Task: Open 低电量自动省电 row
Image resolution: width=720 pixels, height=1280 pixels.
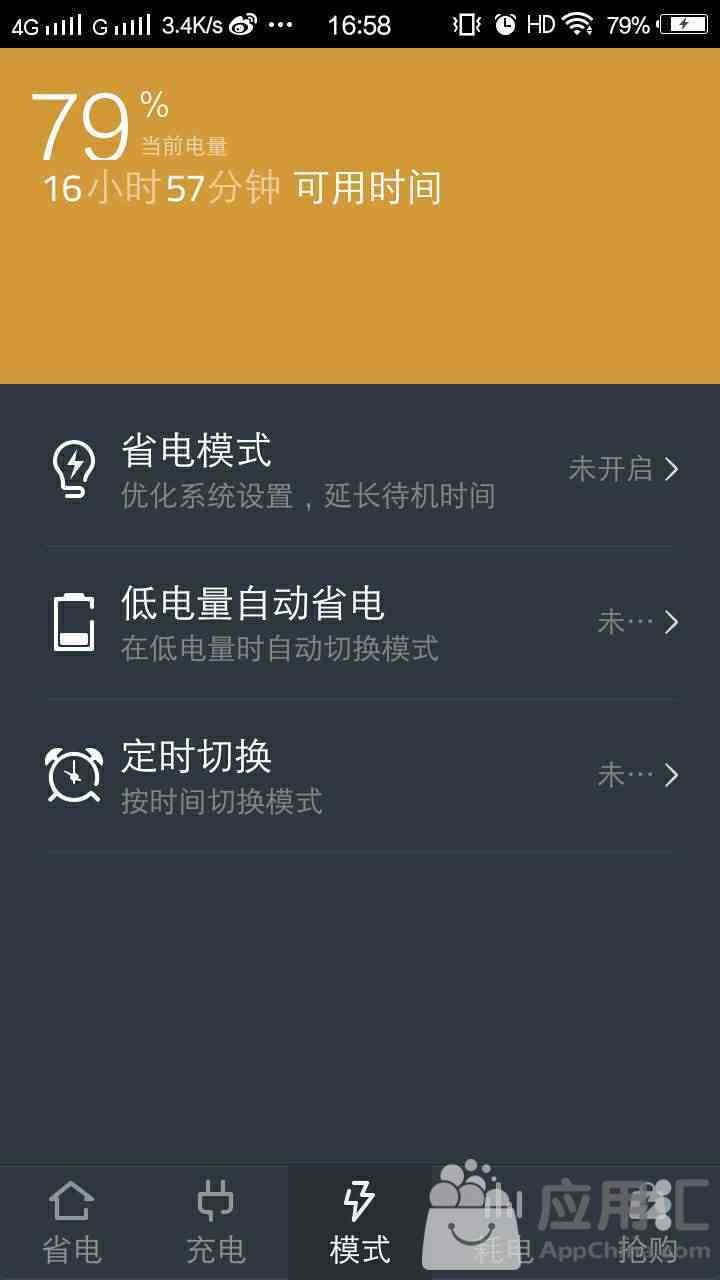Action: point(360,622)
